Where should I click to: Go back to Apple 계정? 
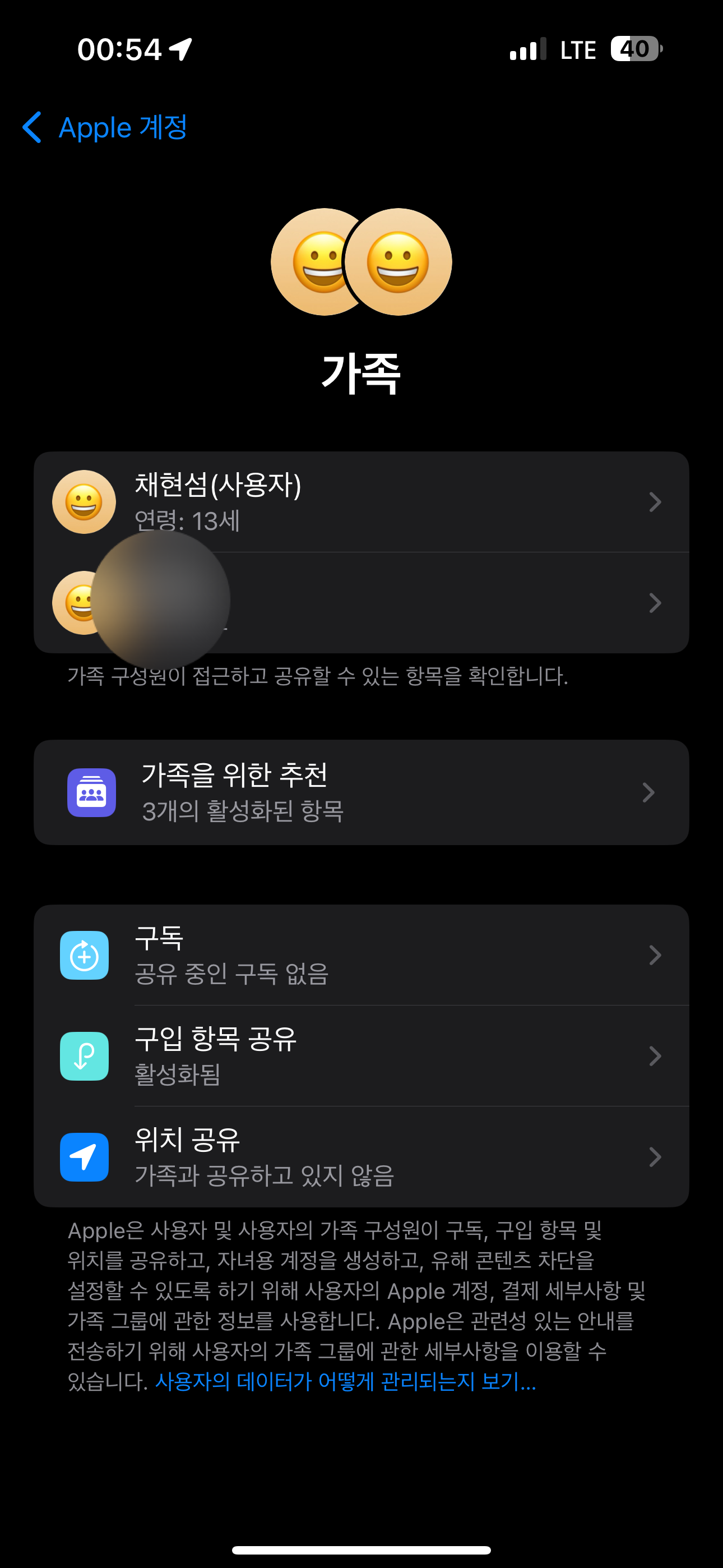point(105,128)
